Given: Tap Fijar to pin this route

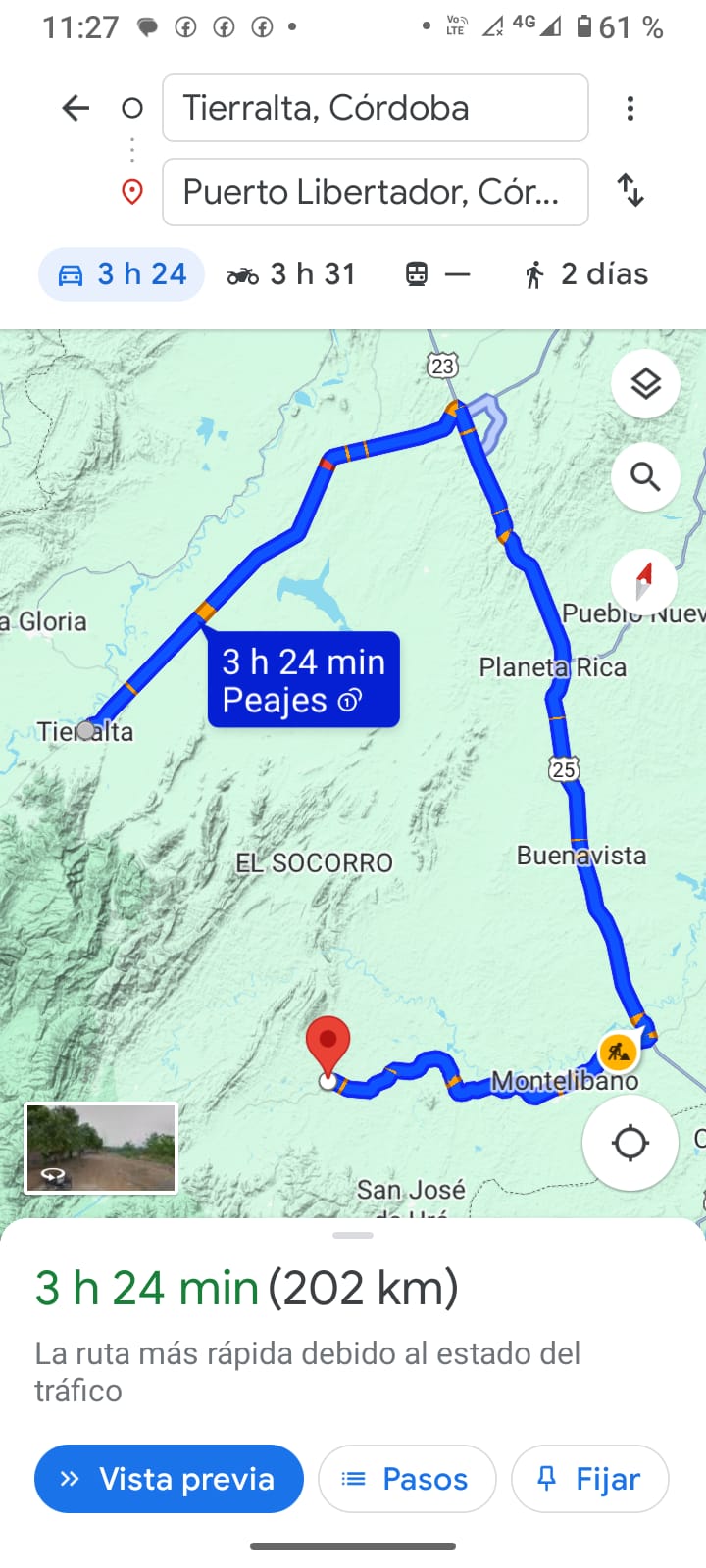Looking at the screenshot, I should pyautogui.click(x=589, y=1479).
